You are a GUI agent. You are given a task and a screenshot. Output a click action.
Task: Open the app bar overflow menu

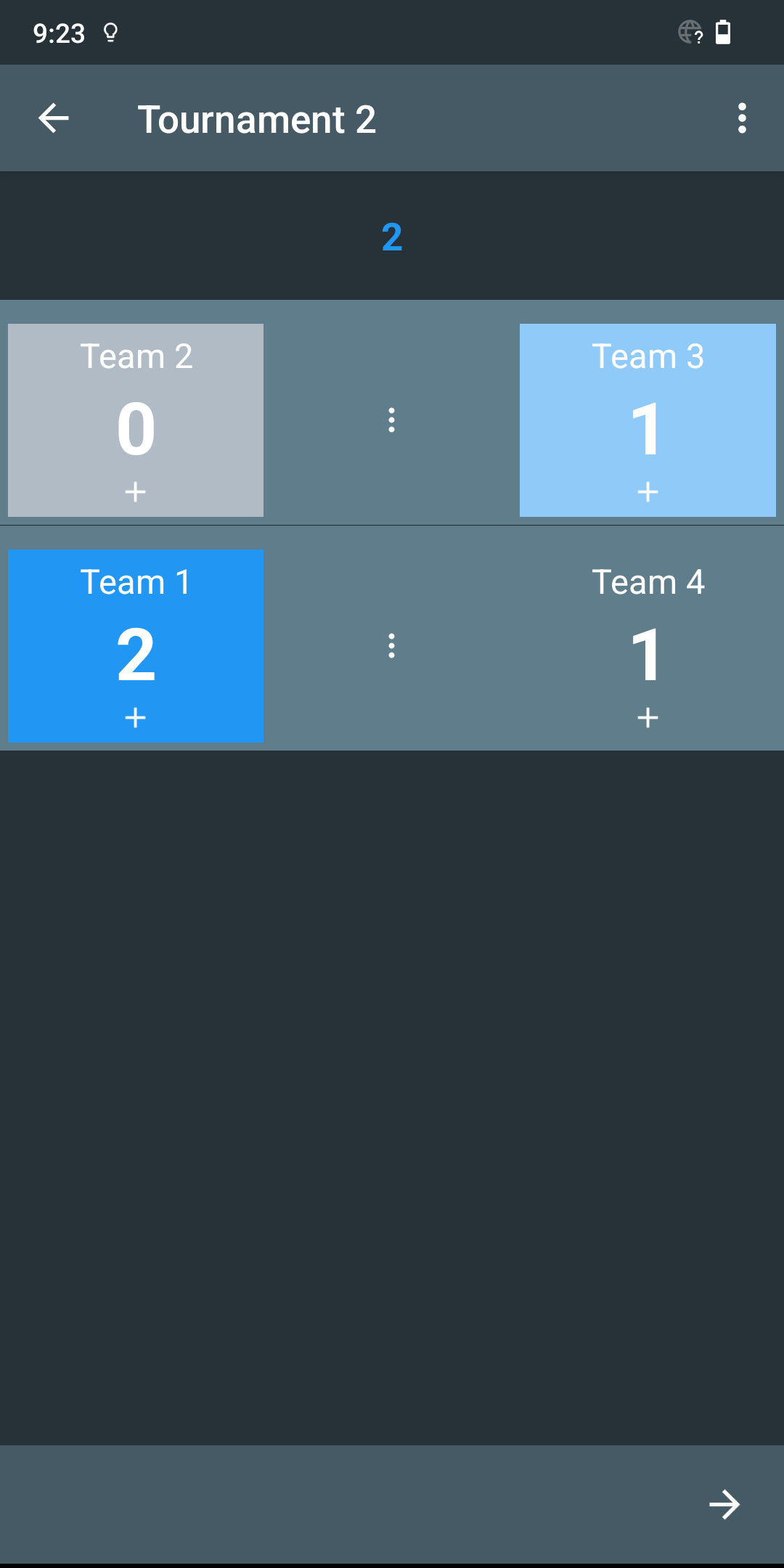coord(741,118)
